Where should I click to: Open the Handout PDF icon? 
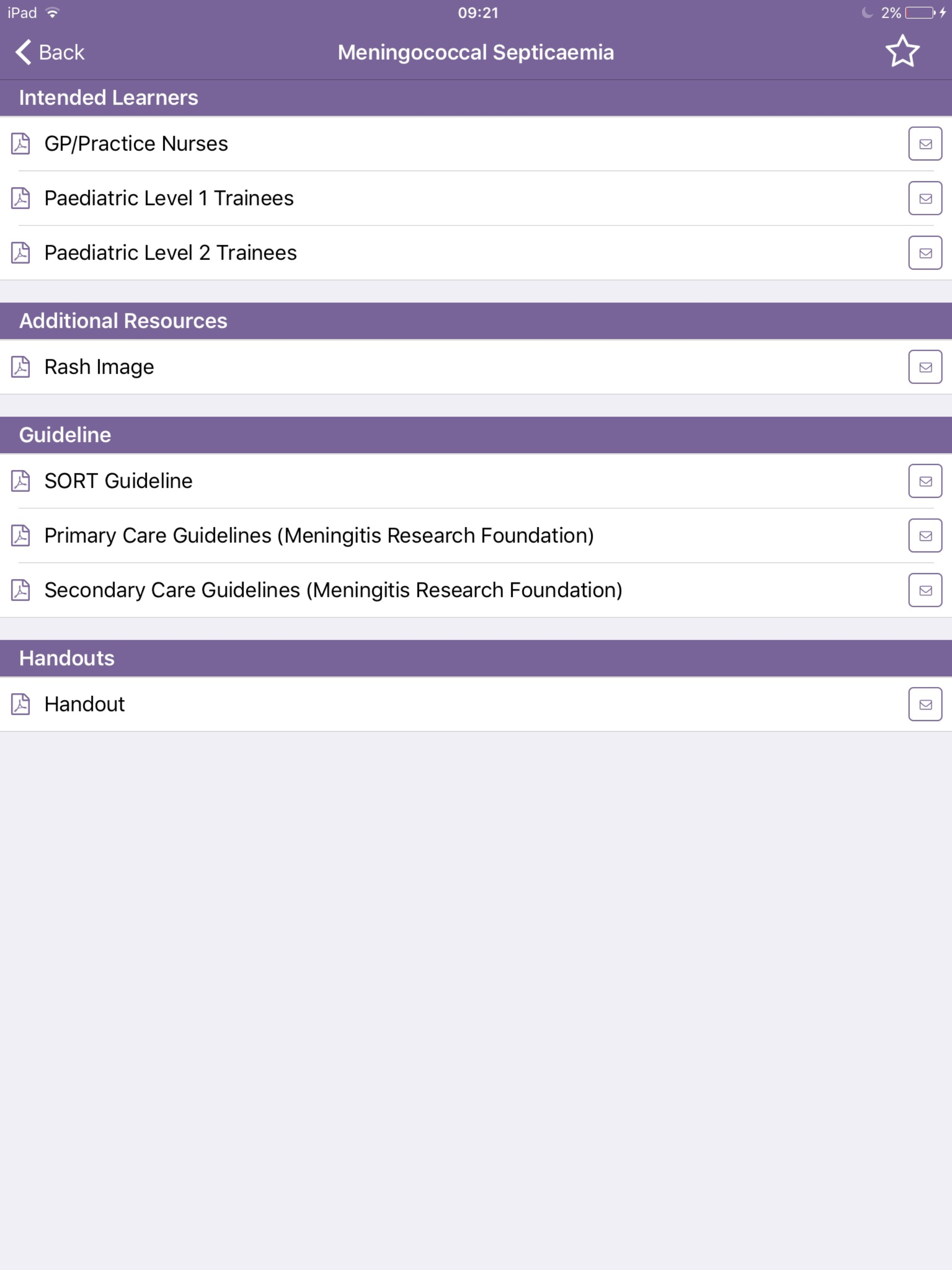tap(20, 704)
